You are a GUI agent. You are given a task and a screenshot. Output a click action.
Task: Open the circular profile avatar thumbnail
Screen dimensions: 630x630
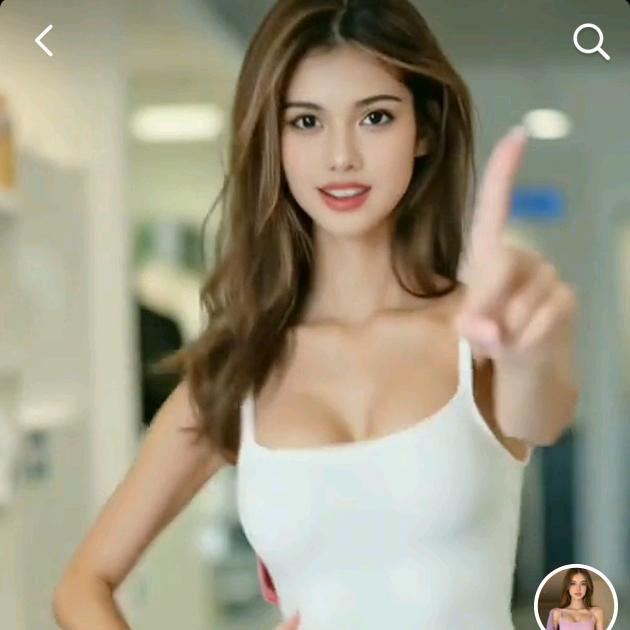coord(576,600)
